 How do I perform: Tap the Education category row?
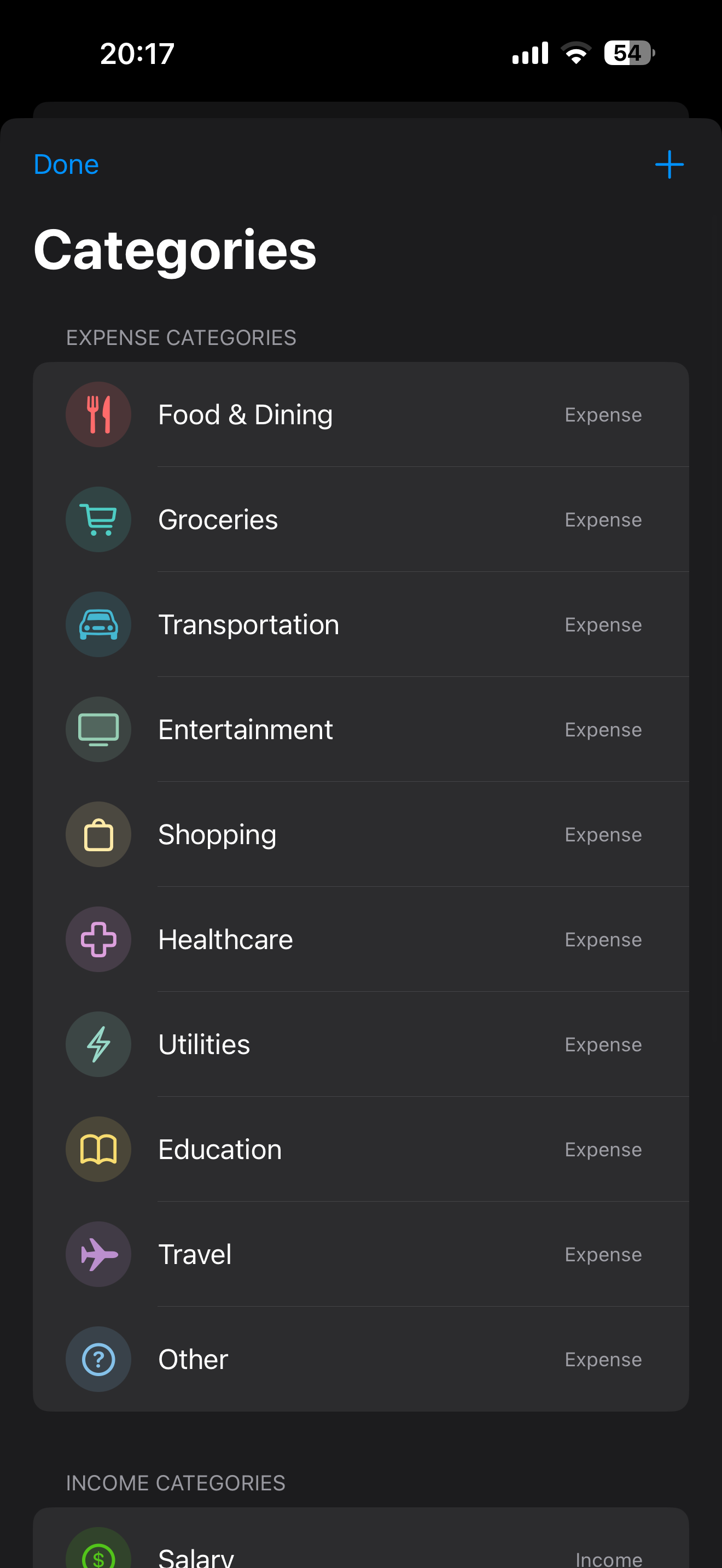click(x=360, y=1149)
